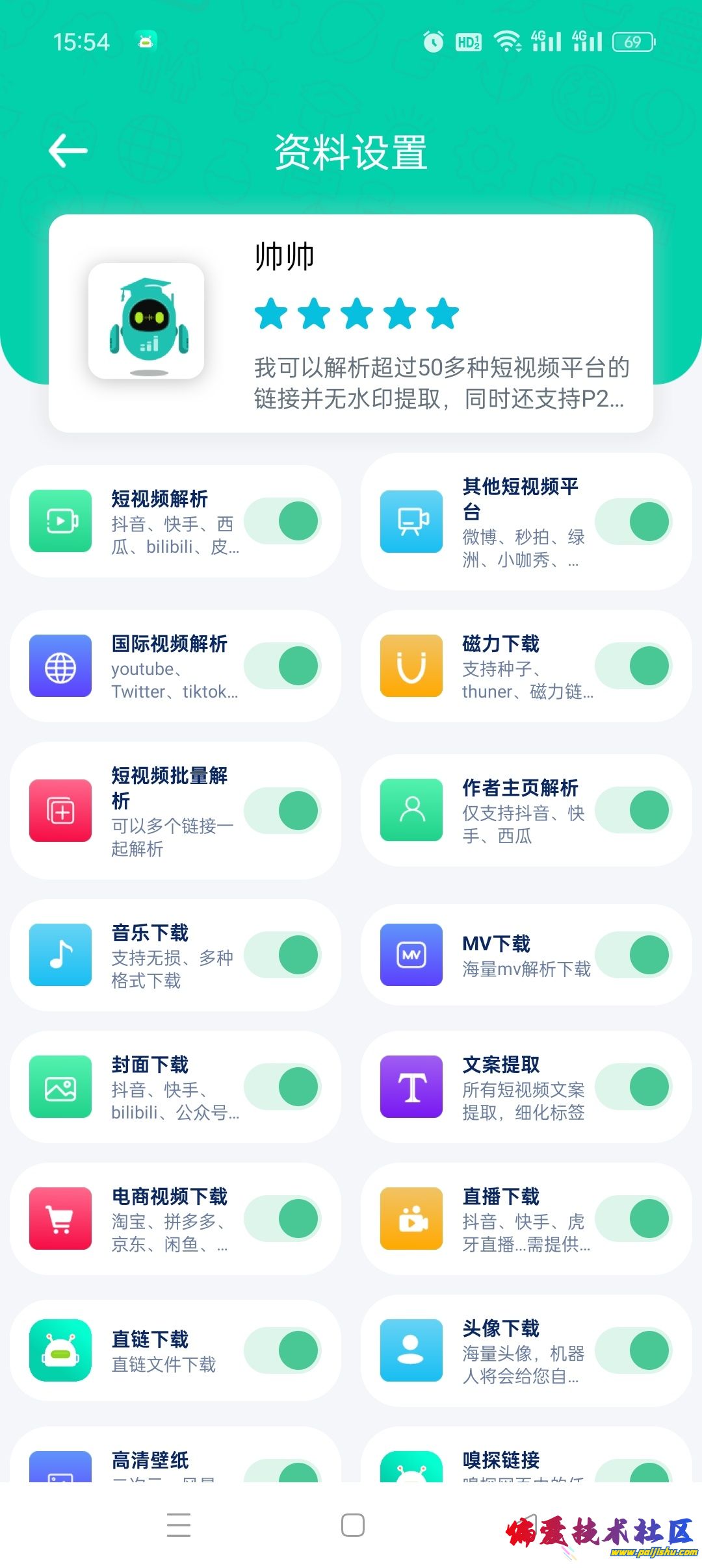Image resolution: width=702 pixels, height=1568 pixels.
Task: Disable the 文案提取 switch
Action: 634,1087
